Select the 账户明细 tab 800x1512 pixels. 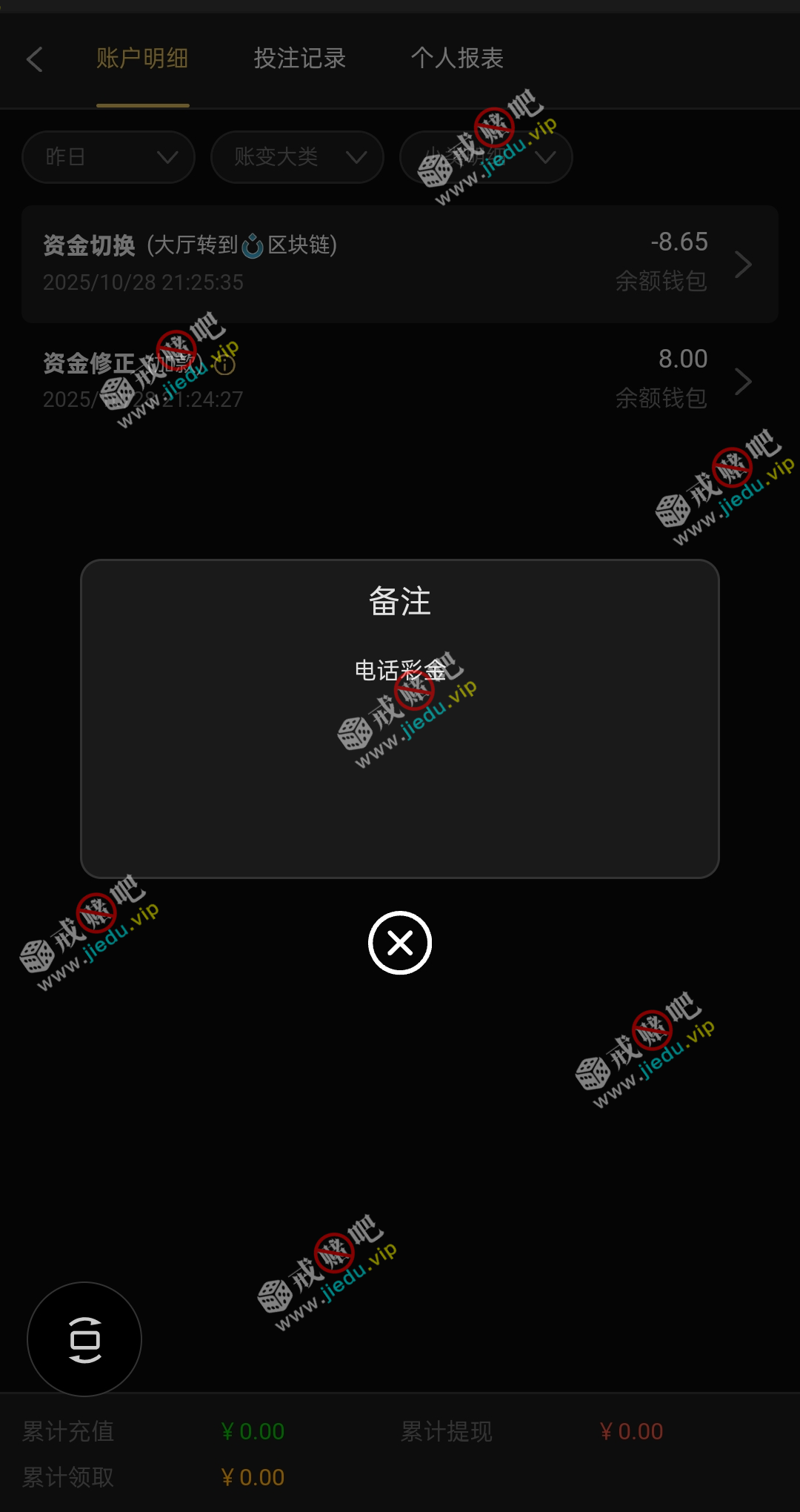click(x=142, y=59)
